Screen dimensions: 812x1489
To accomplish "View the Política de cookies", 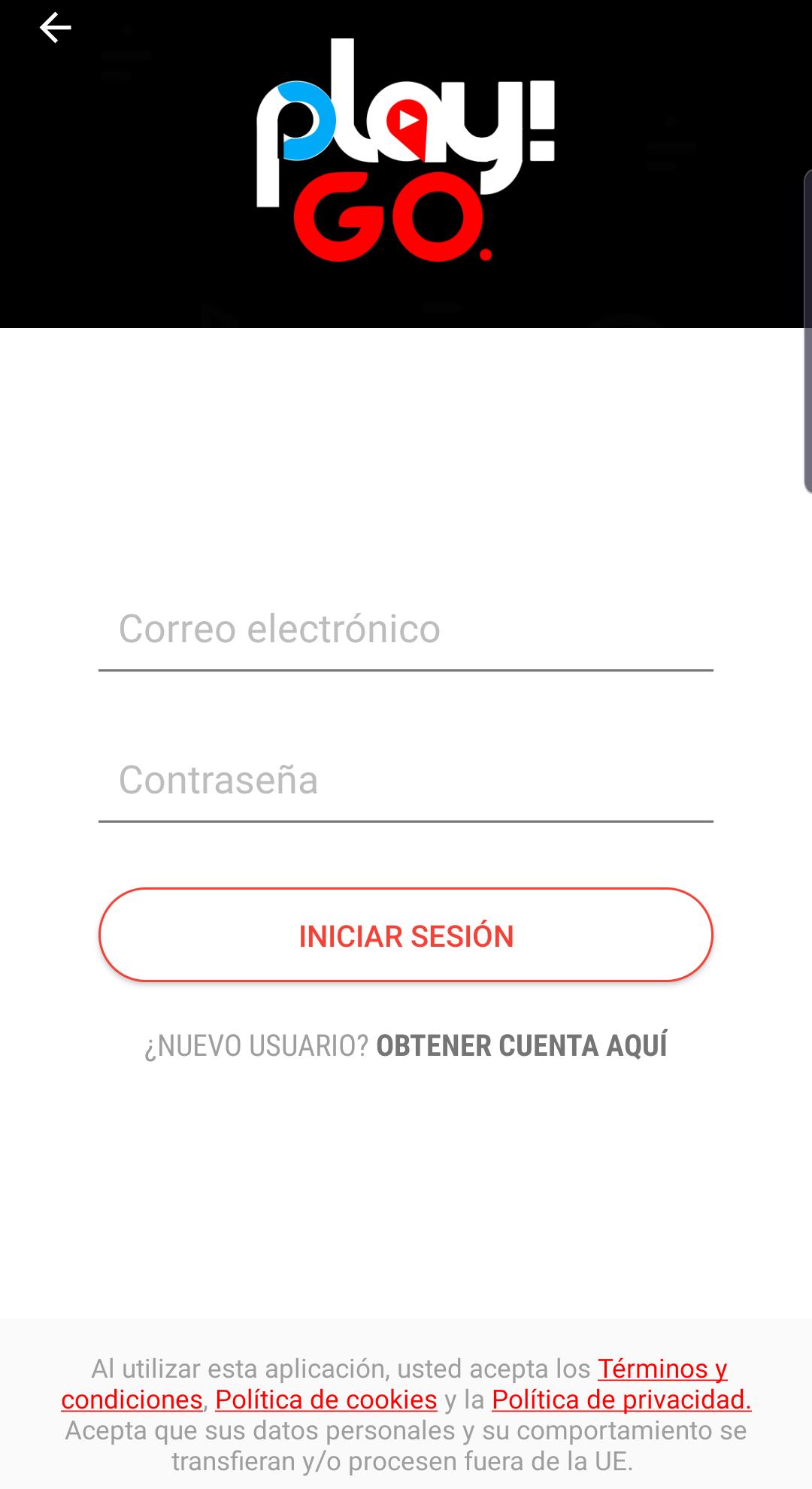I will [326, 1400].
